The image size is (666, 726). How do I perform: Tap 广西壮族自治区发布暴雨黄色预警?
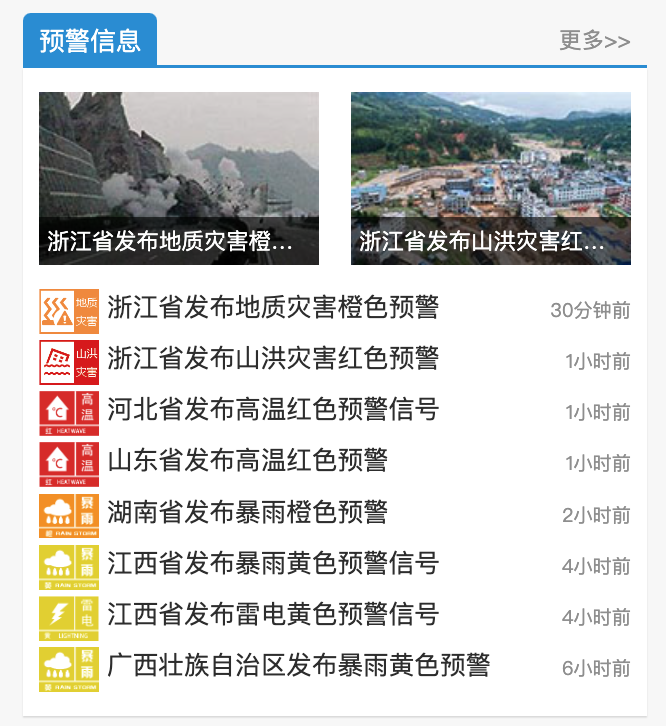[298, 666]
